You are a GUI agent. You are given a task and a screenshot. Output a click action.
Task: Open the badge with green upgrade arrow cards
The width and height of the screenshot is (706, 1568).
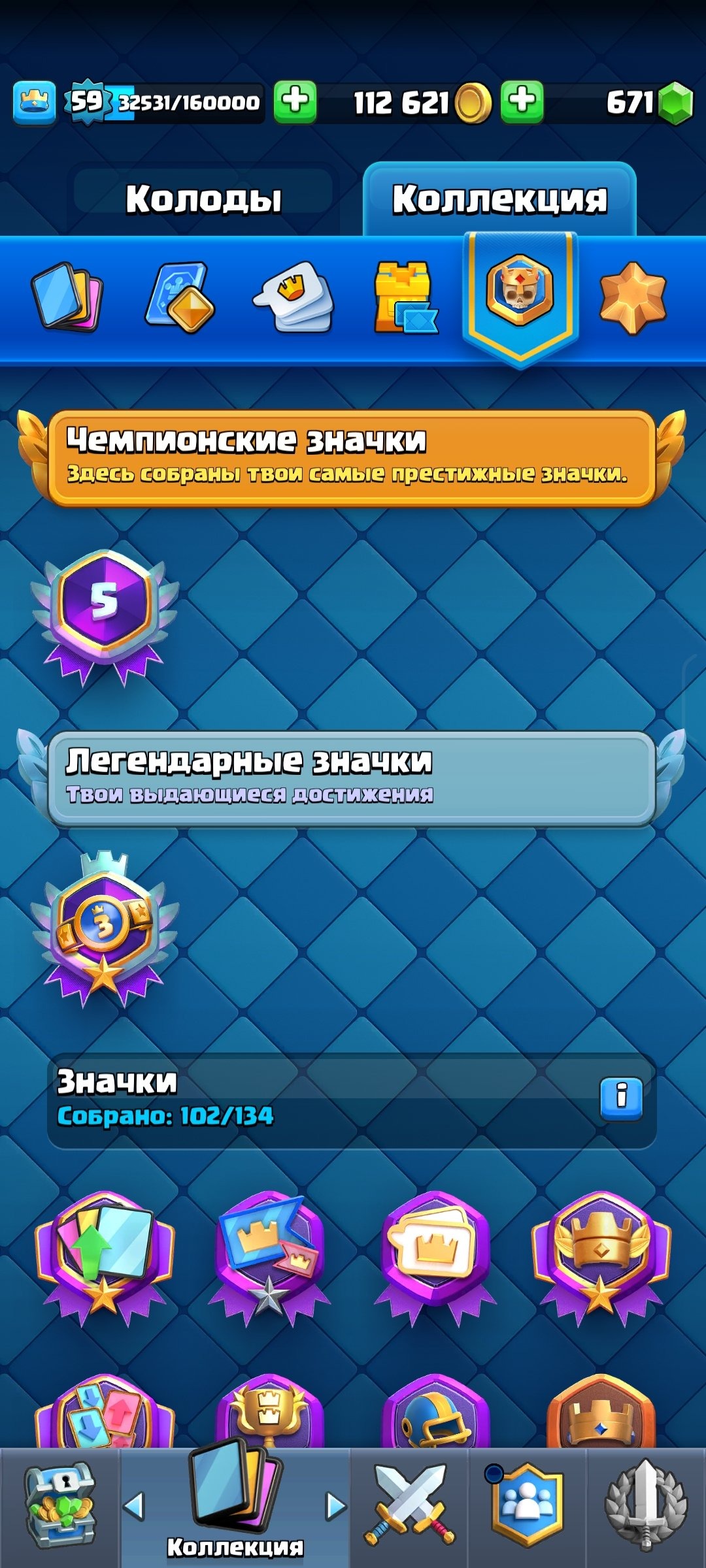[105, 1258]
